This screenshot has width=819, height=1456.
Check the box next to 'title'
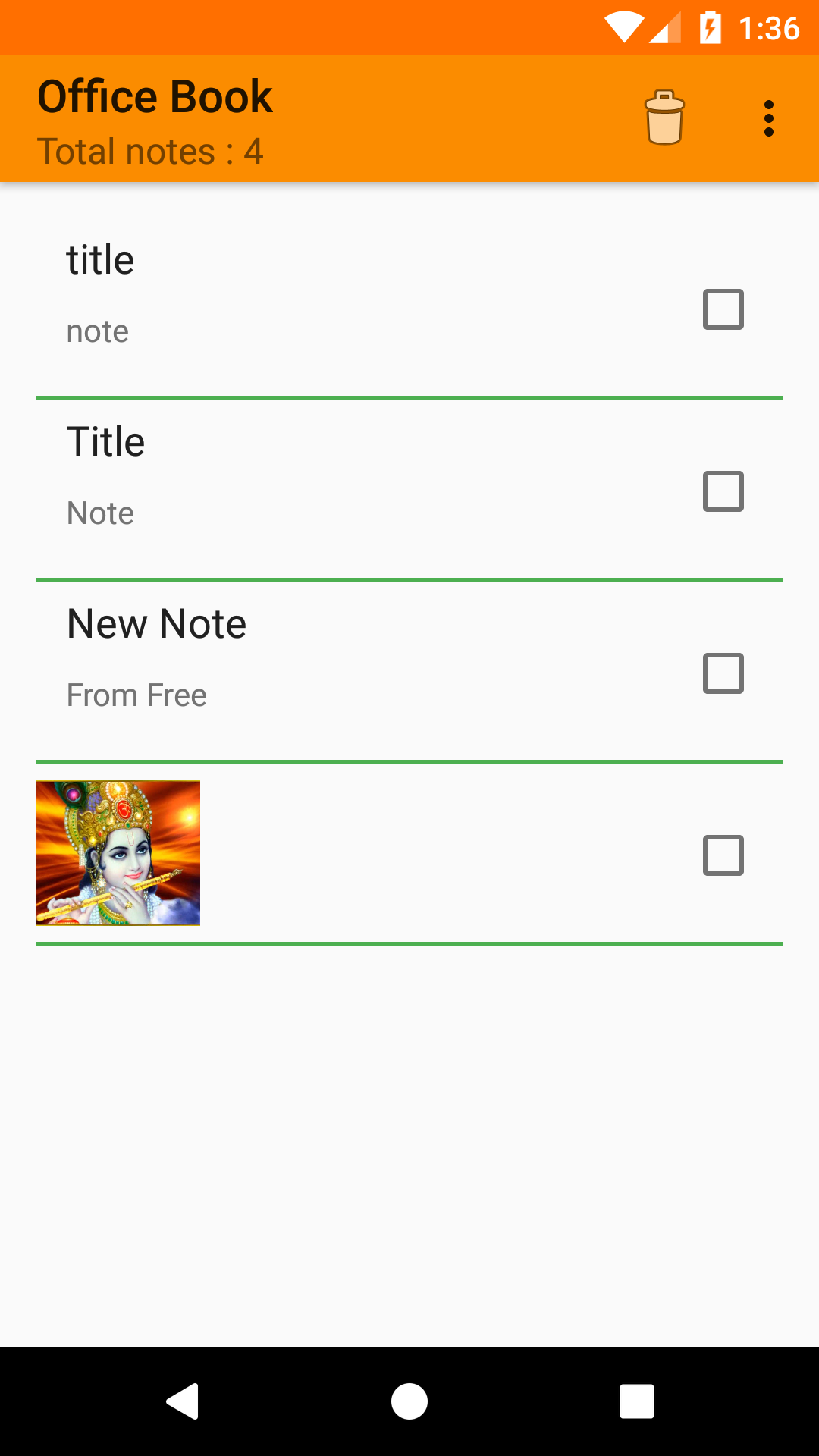pyautogui.click(x=724, y=309)
